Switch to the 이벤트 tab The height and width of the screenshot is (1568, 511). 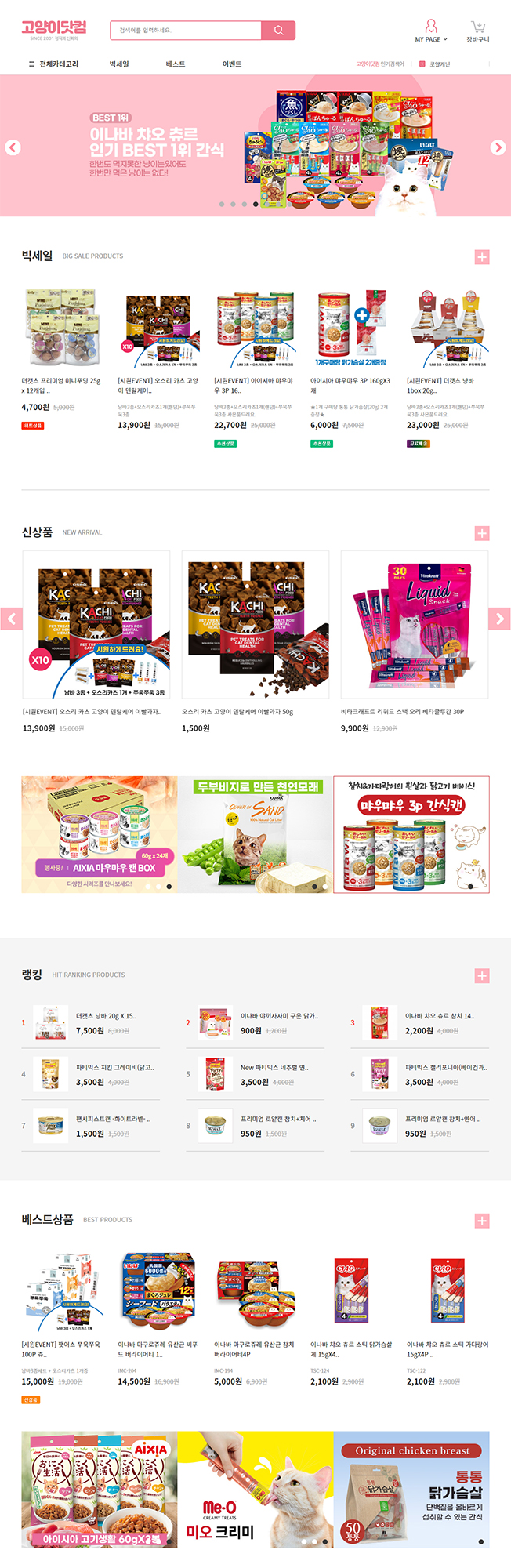(232, 64)
